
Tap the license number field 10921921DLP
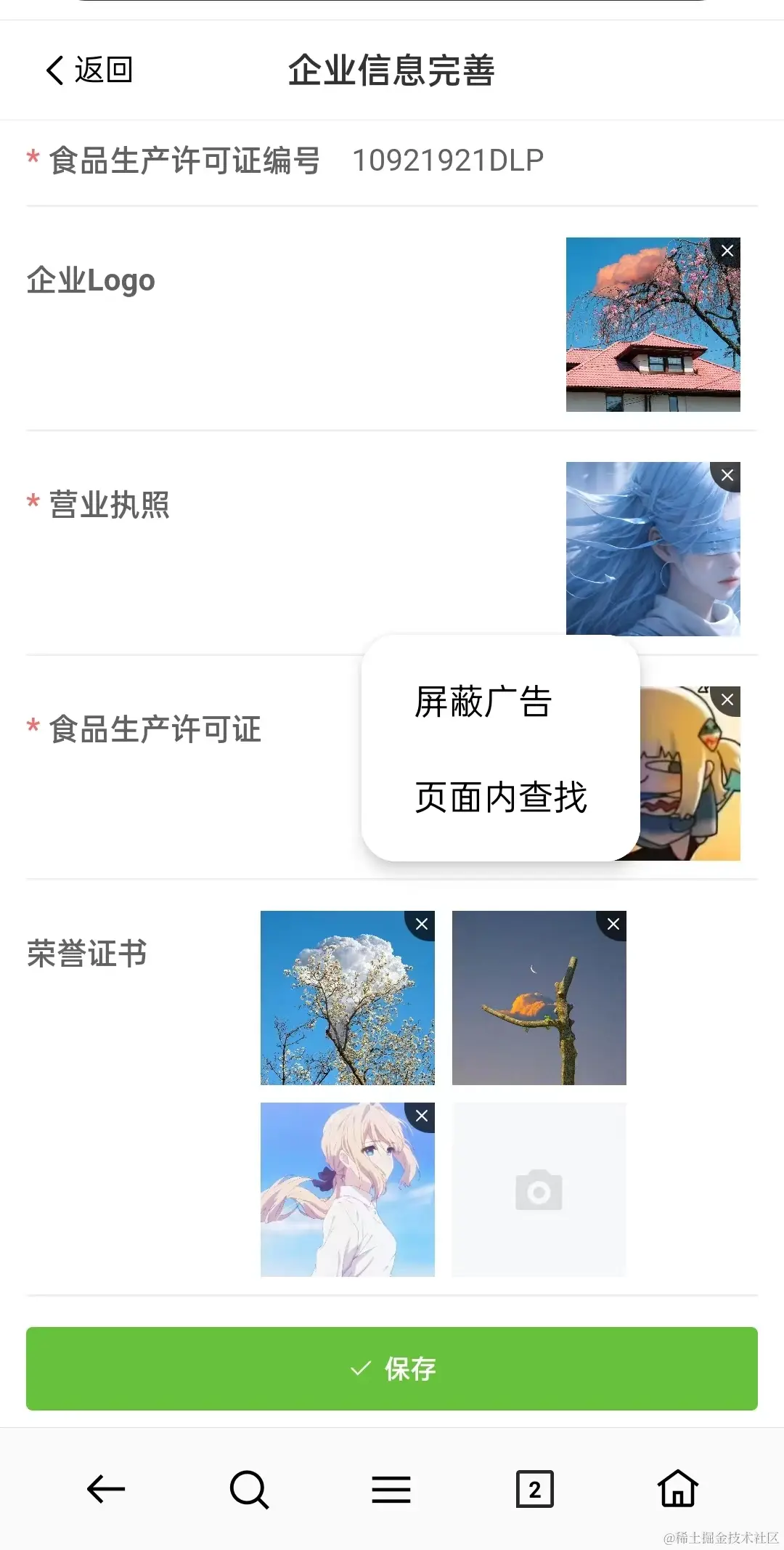coord(448,160)
